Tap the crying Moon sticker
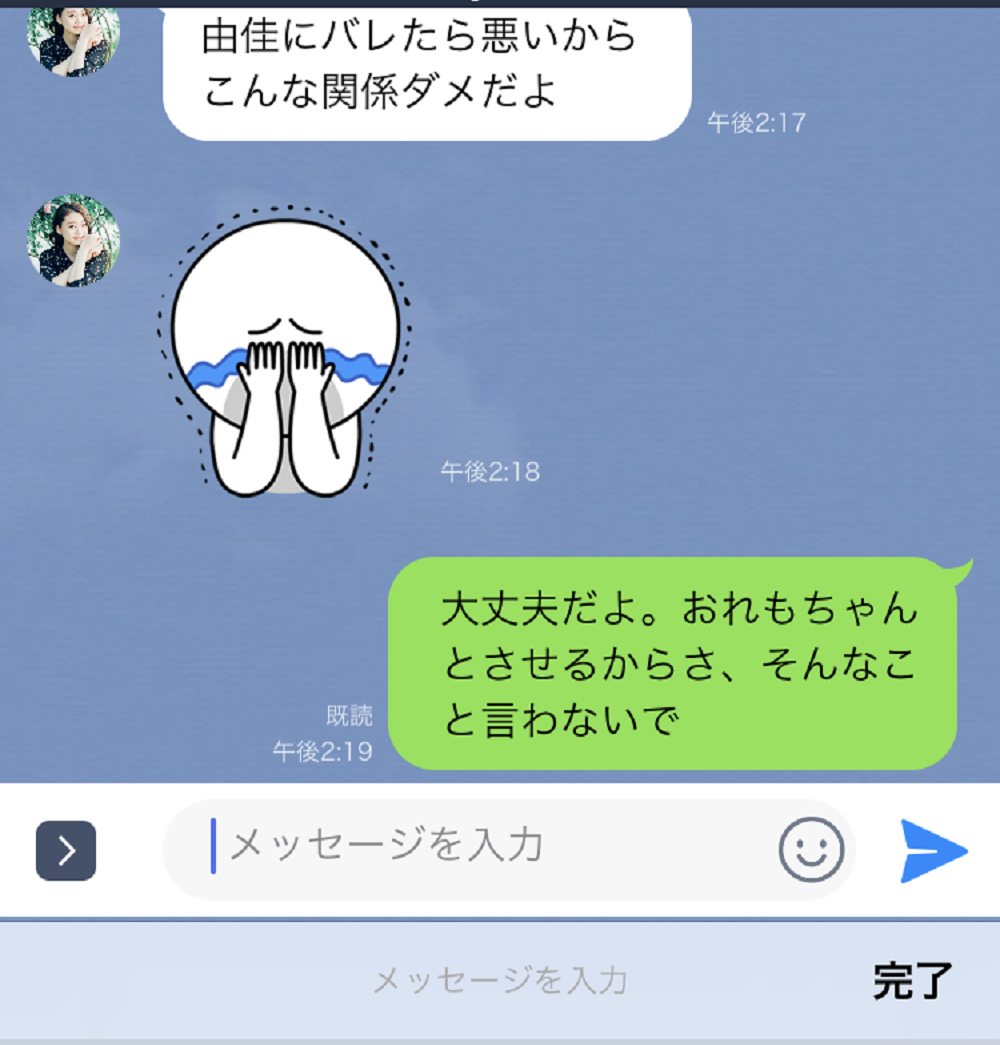 point(285,351)
